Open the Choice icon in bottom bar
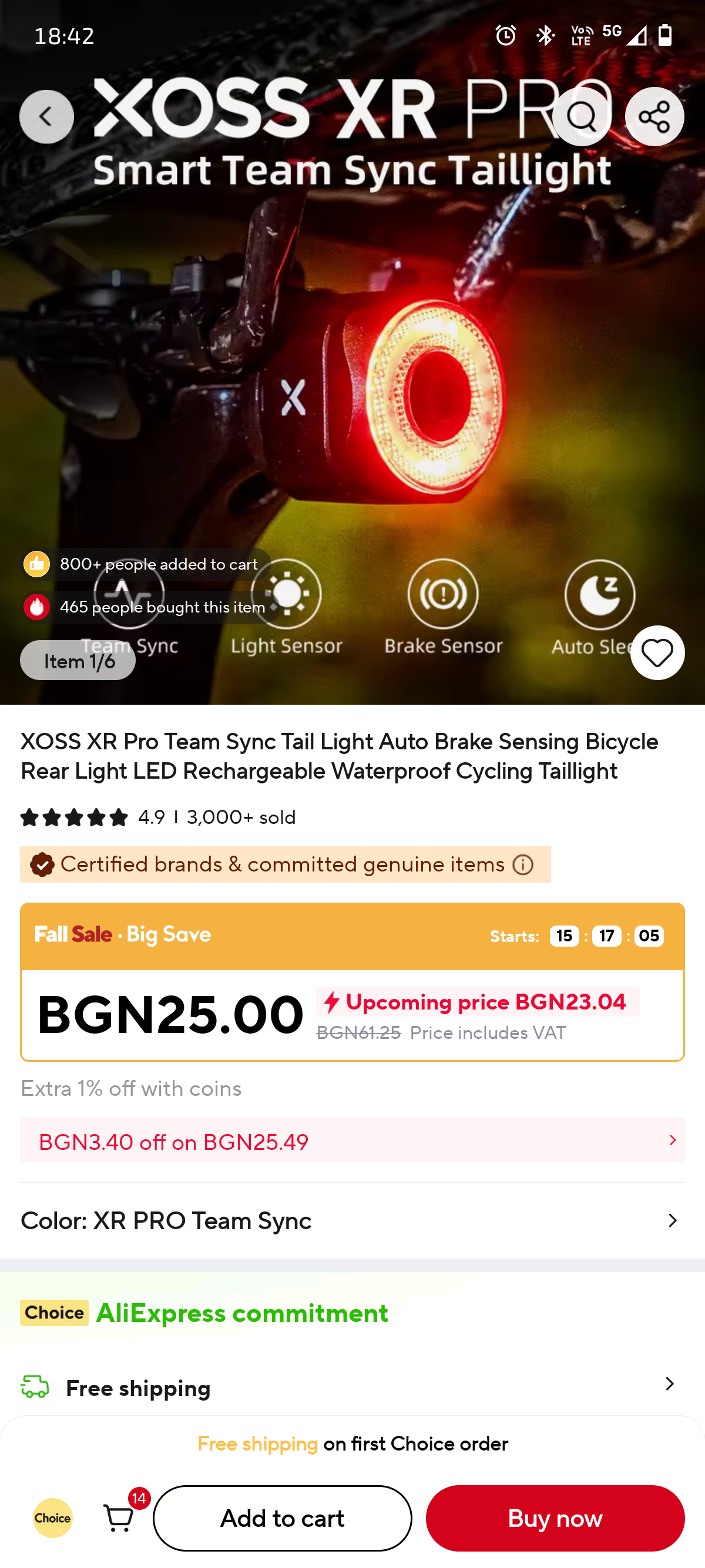The width and height of the screenshot is (705, 1568). [52, 1518]
